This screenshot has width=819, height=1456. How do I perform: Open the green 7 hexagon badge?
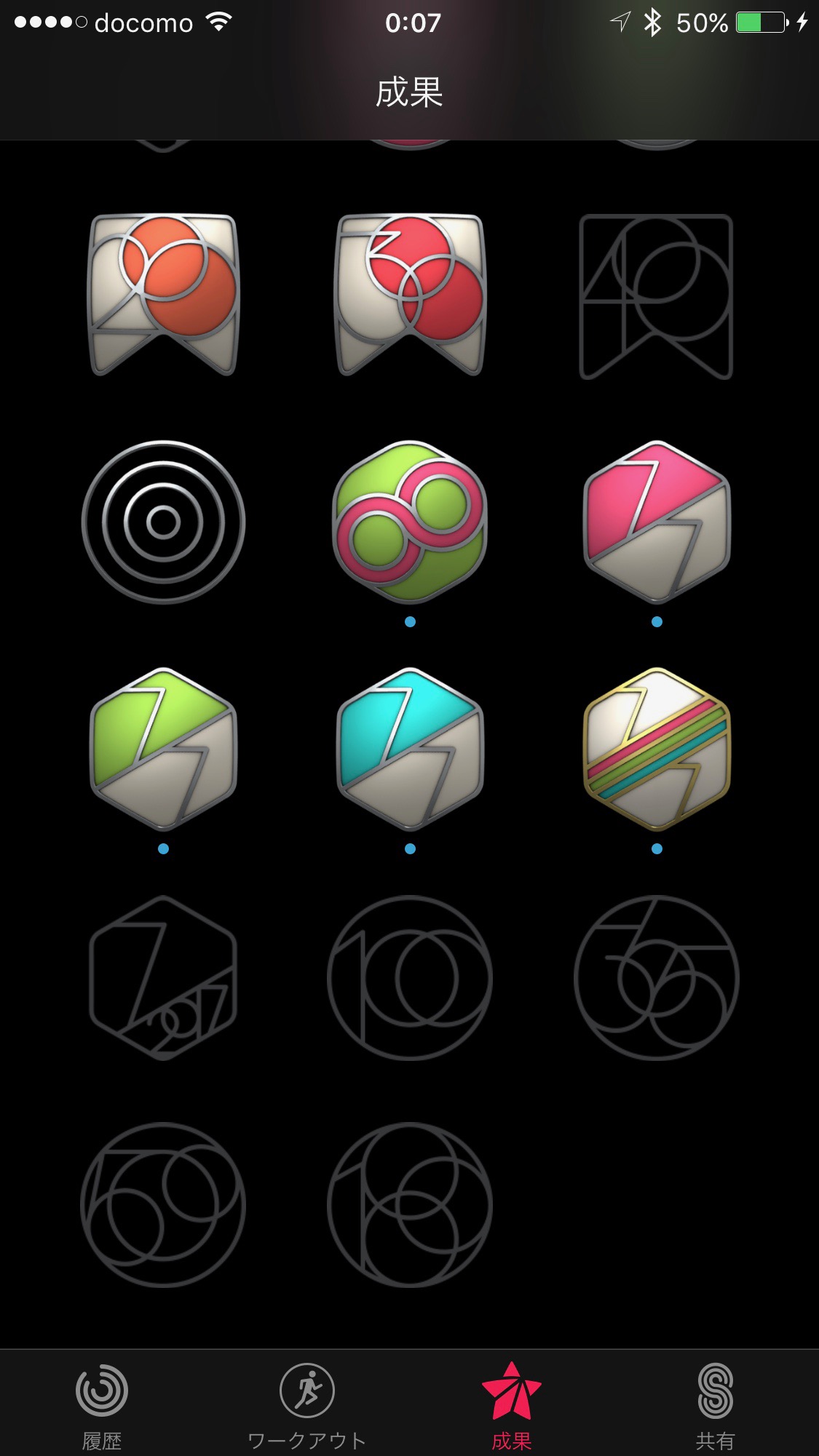tap(163, 749)
